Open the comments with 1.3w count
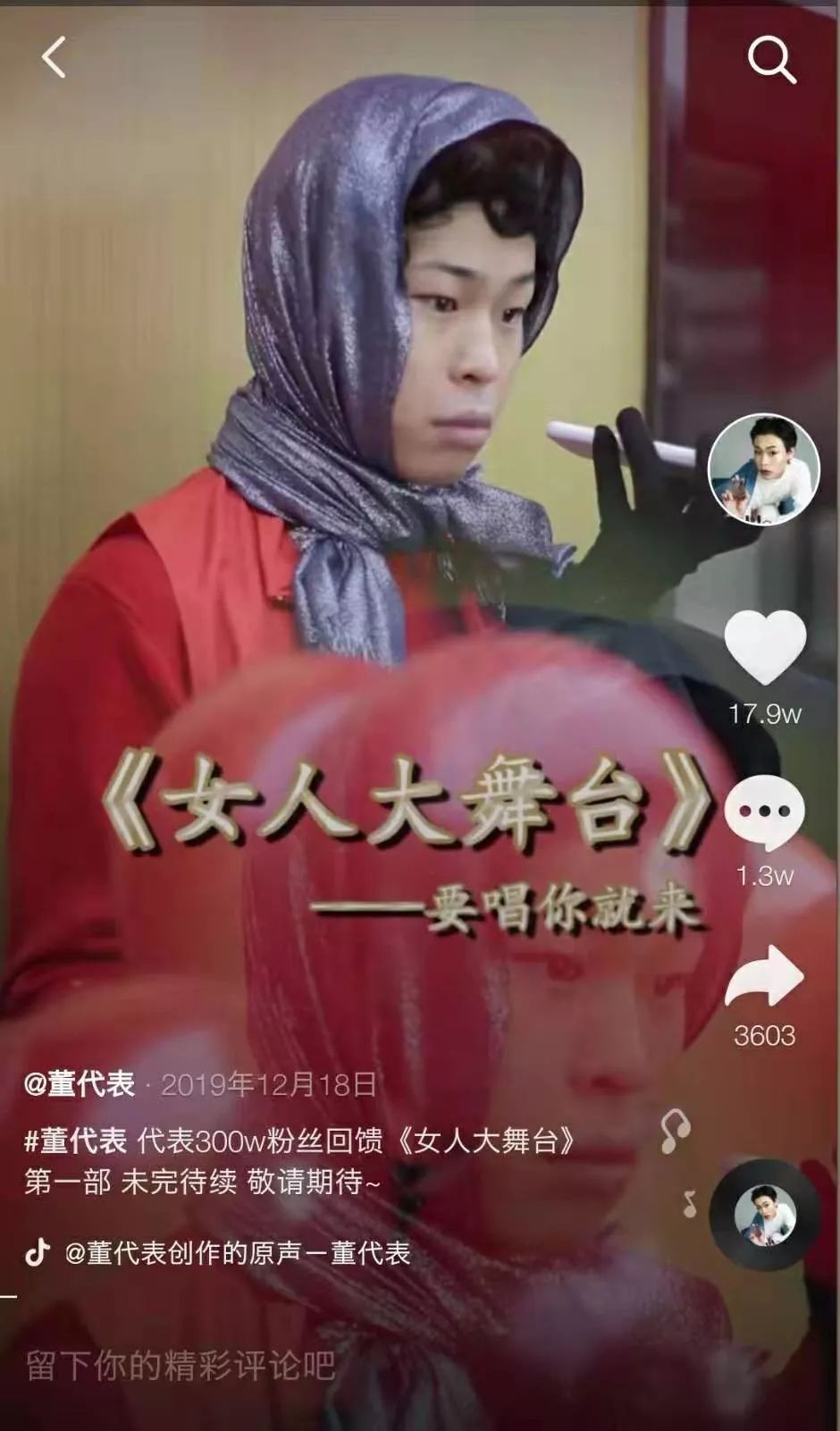 click(x=764, y=812)
